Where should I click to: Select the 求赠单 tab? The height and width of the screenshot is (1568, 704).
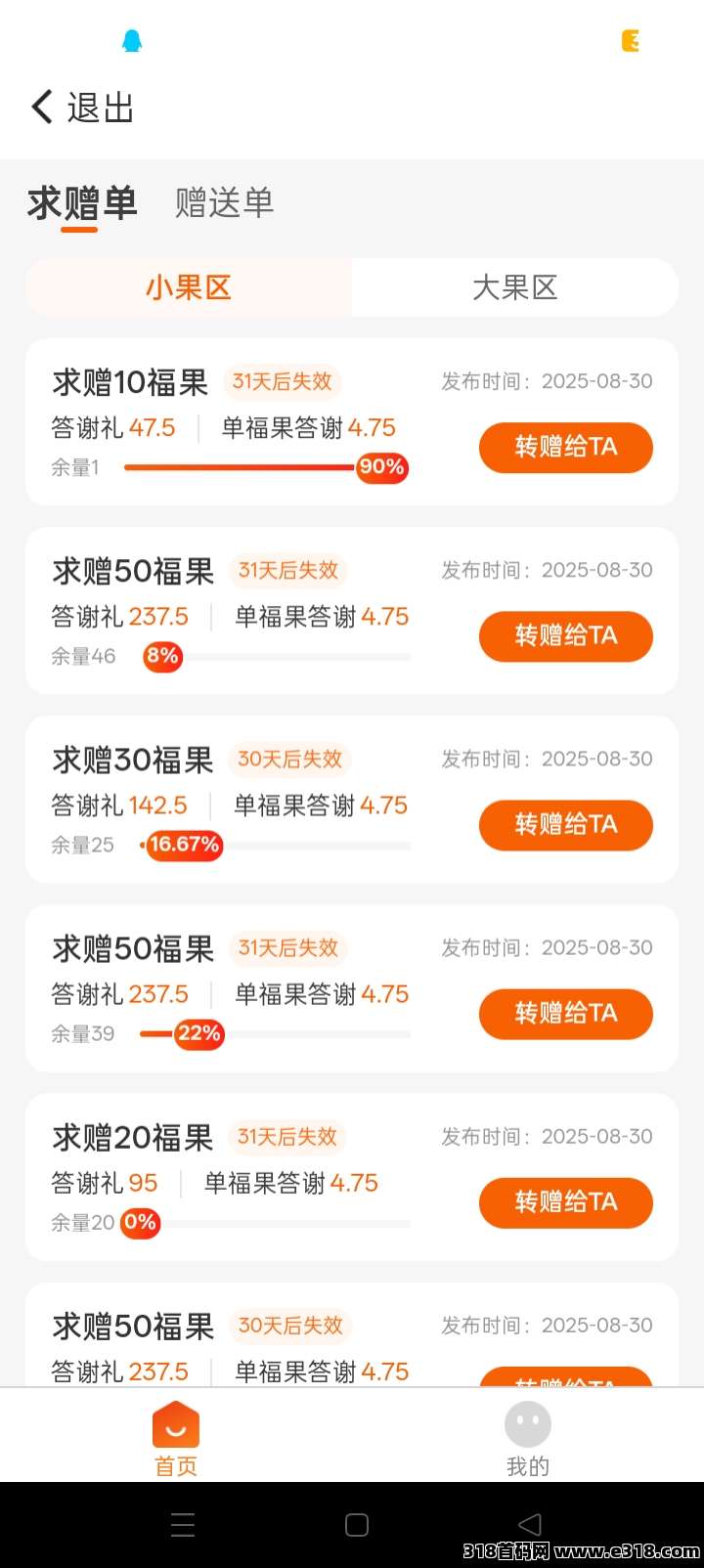[x=83, y=202]
